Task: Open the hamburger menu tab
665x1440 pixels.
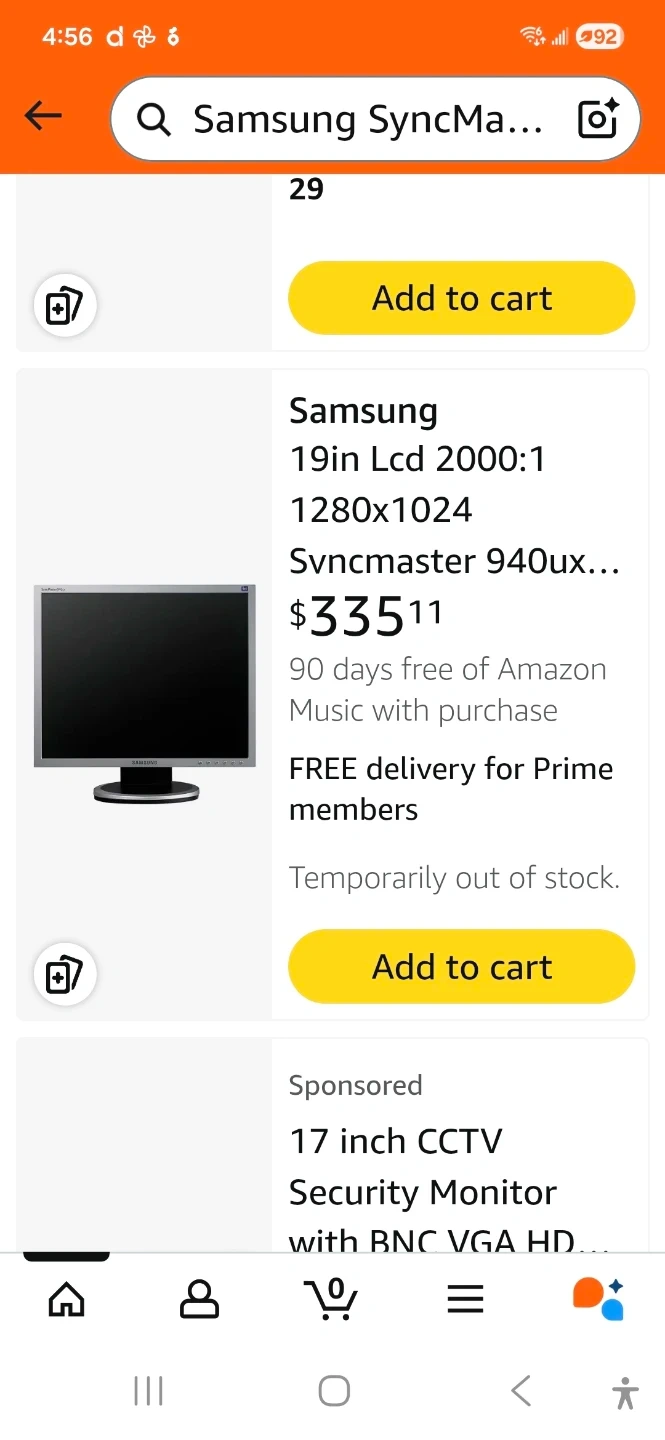Action: (x=465, y=1299)
